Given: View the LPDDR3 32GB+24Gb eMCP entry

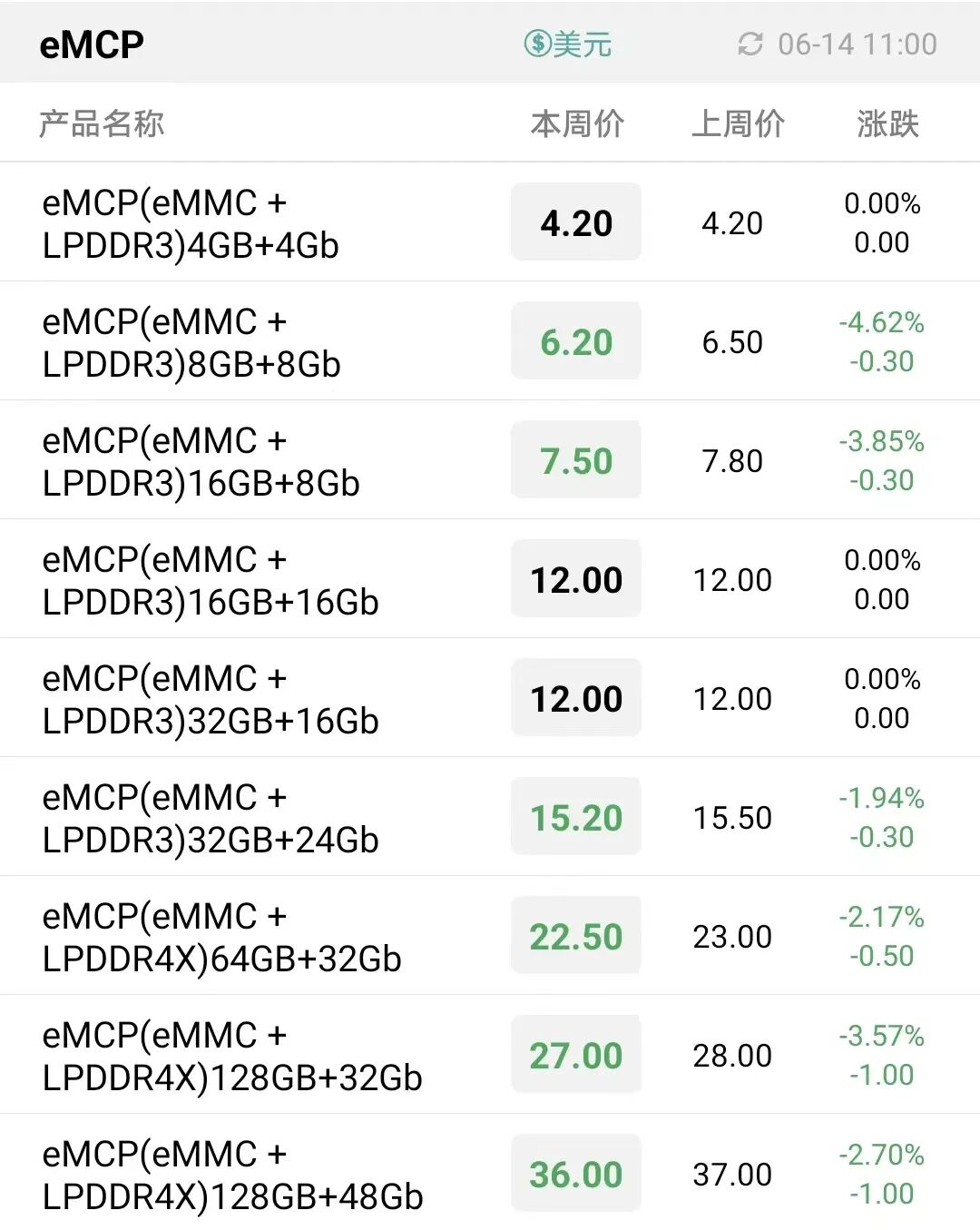Looking at the screenshot, I should tap(210, 818).
